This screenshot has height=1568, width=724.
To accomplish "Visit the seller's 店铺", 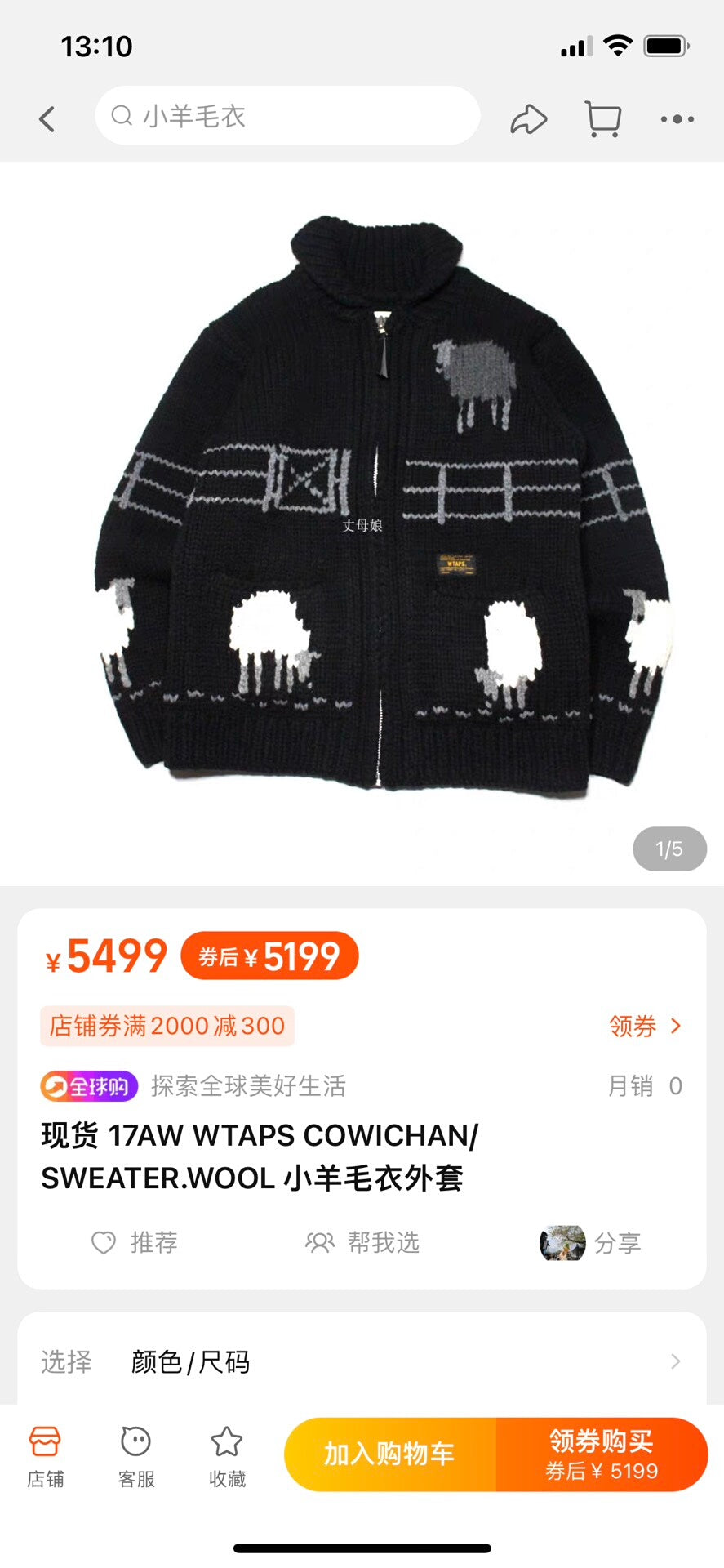I will pyautogui.click(x=45, y=1457).
